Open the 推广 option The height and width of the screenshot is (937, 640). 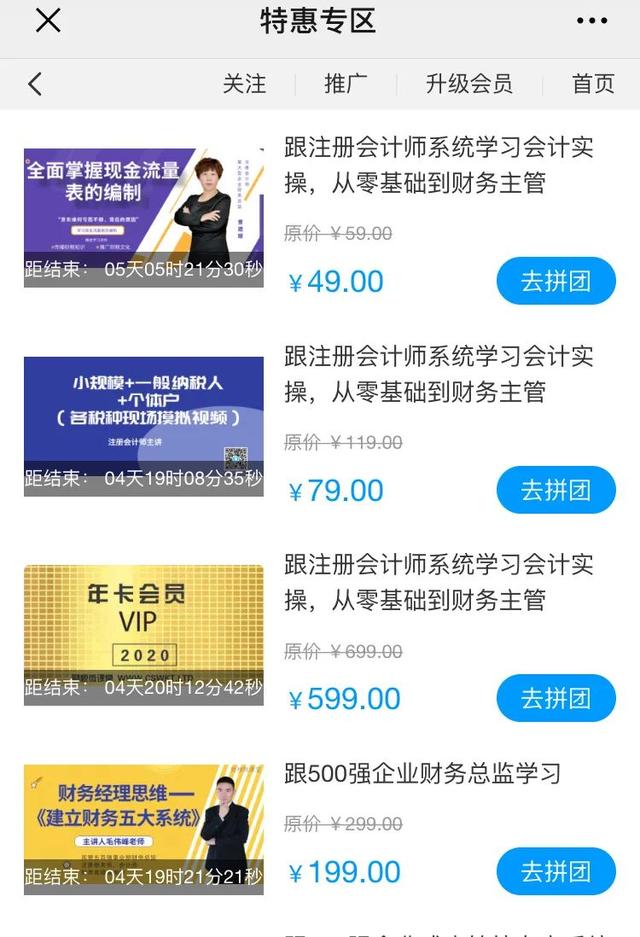[x=346, y=84]
